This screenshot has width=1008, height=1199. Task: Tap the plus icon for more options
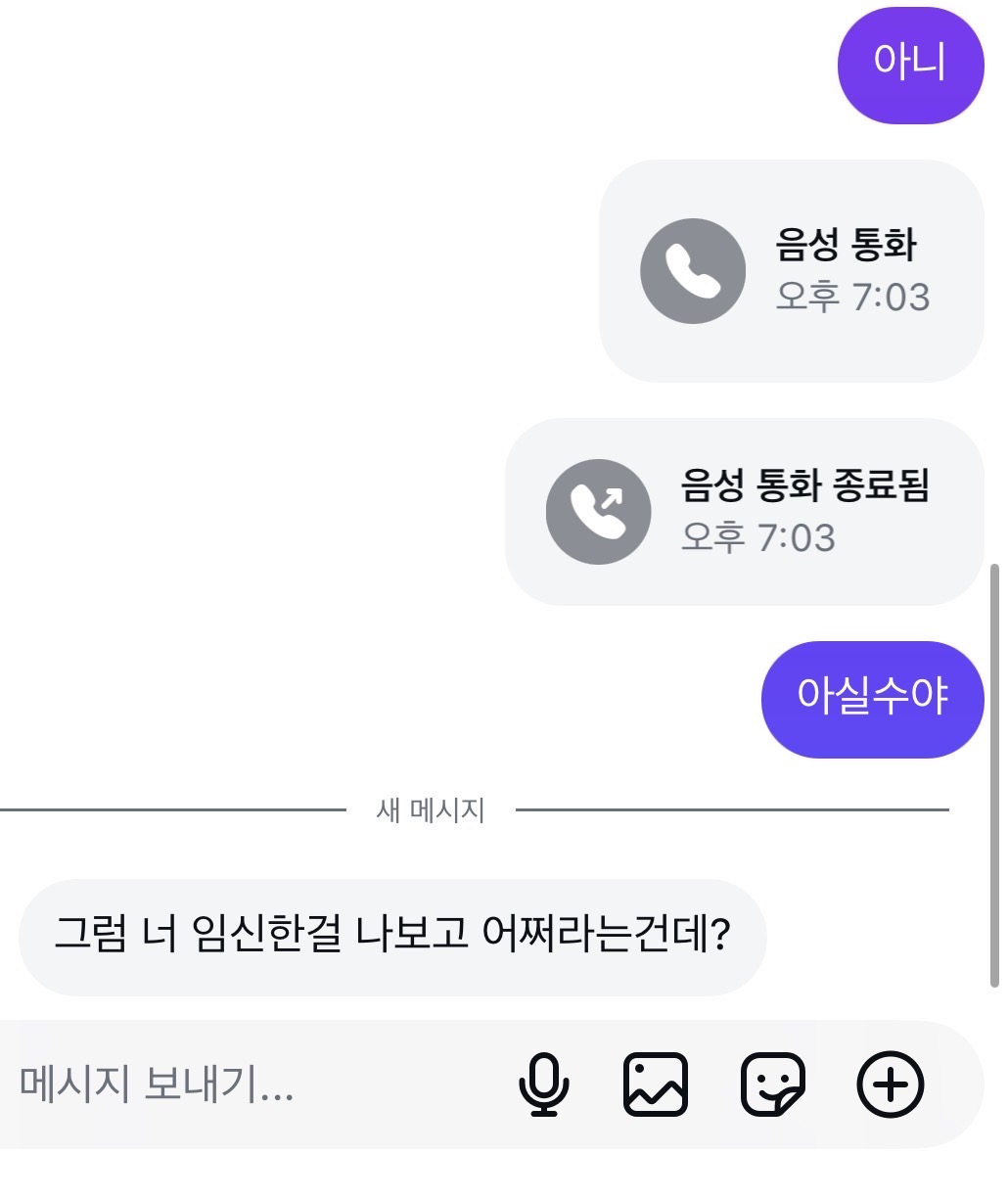click(x=890, y=1084)
